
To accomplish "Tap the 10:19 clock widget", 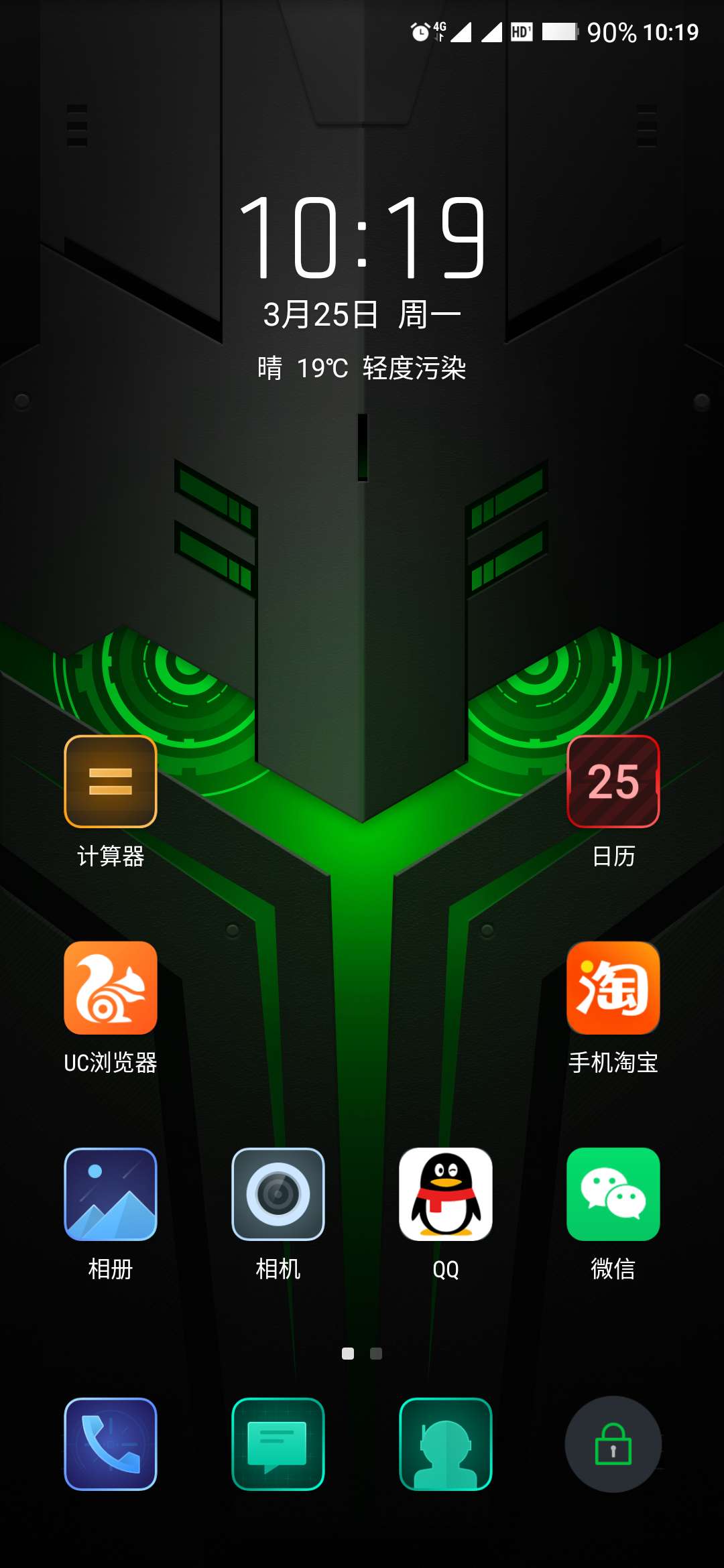I will click(x=362, y=238).
